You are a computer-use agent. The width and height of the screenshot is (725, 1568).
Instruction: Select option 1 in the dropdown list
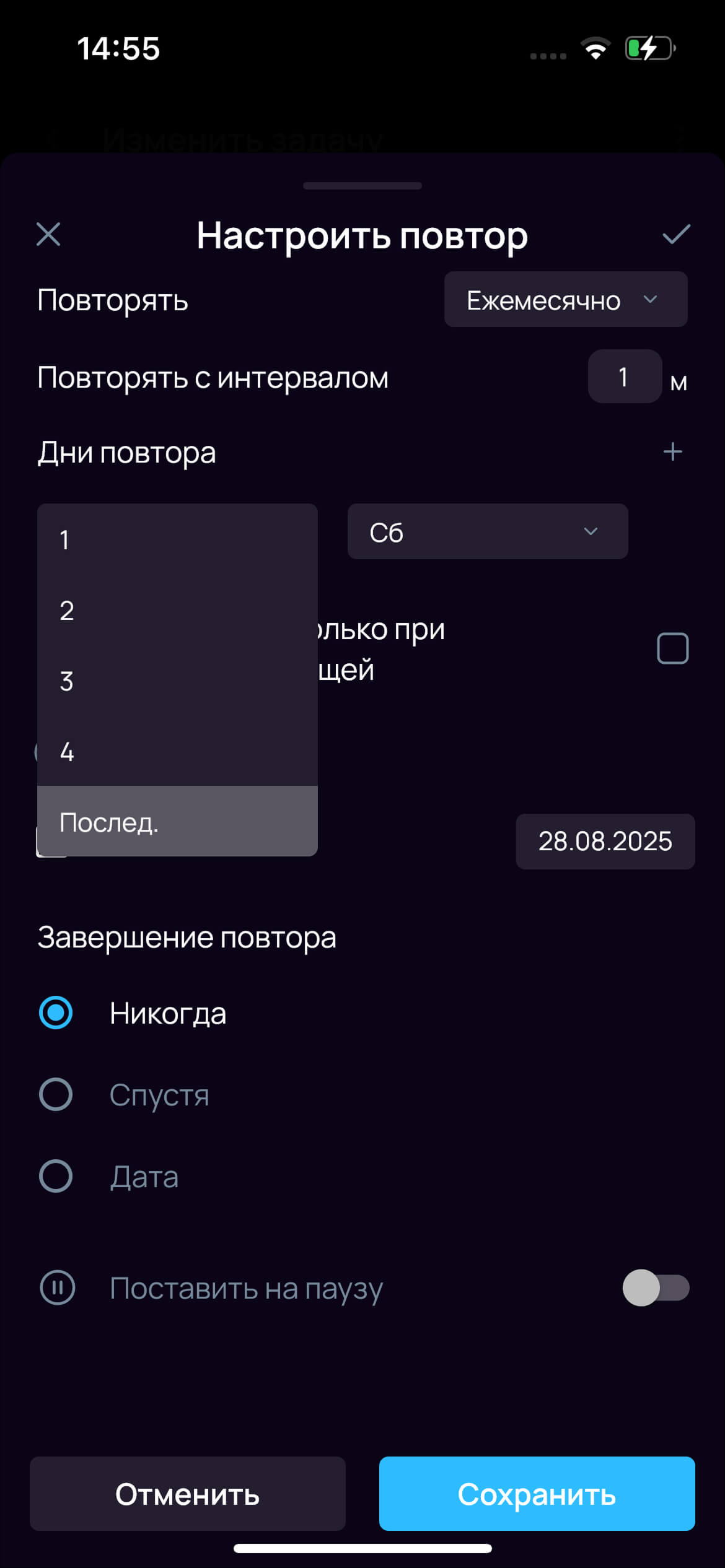(x=177, y=539)
